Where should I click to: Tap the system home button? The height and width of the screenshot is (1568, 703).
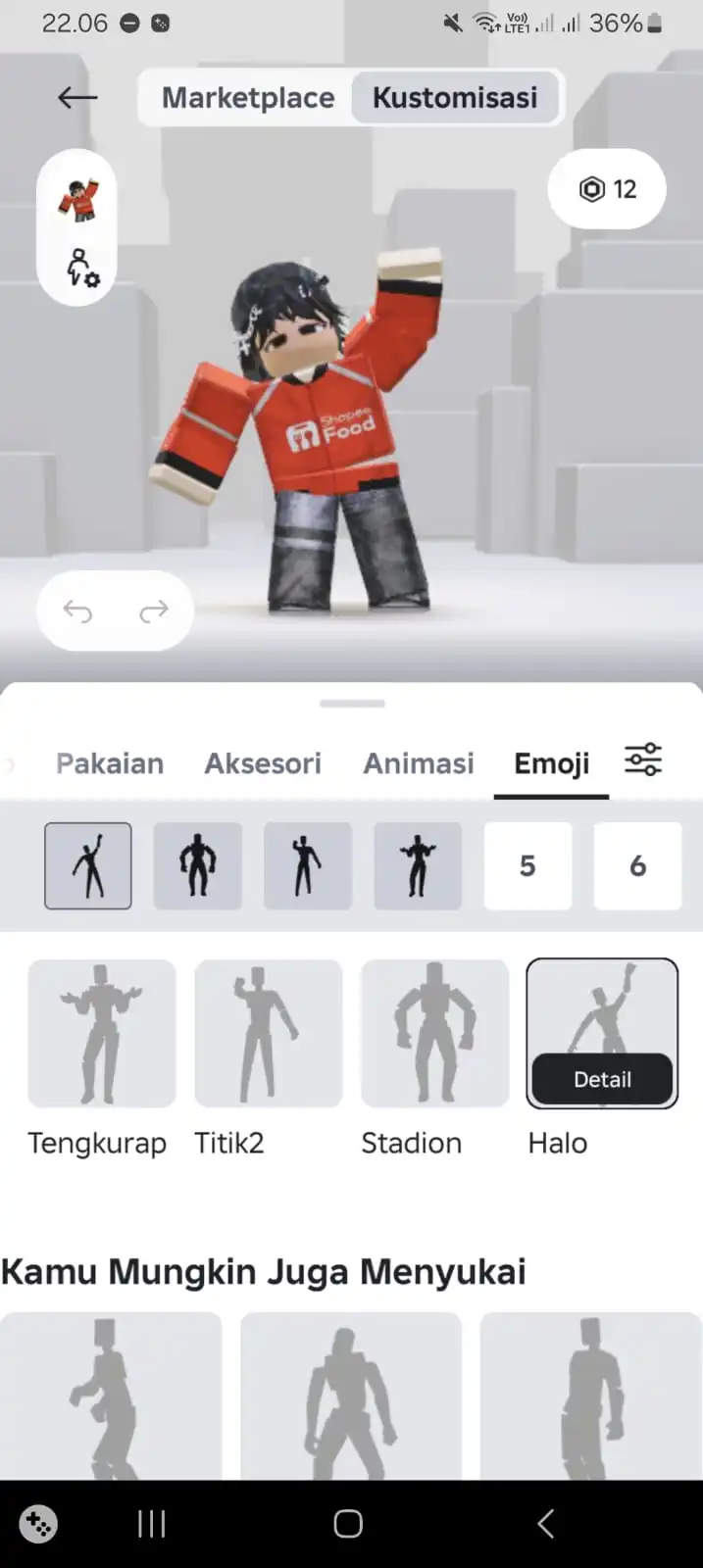[348, 1524]
